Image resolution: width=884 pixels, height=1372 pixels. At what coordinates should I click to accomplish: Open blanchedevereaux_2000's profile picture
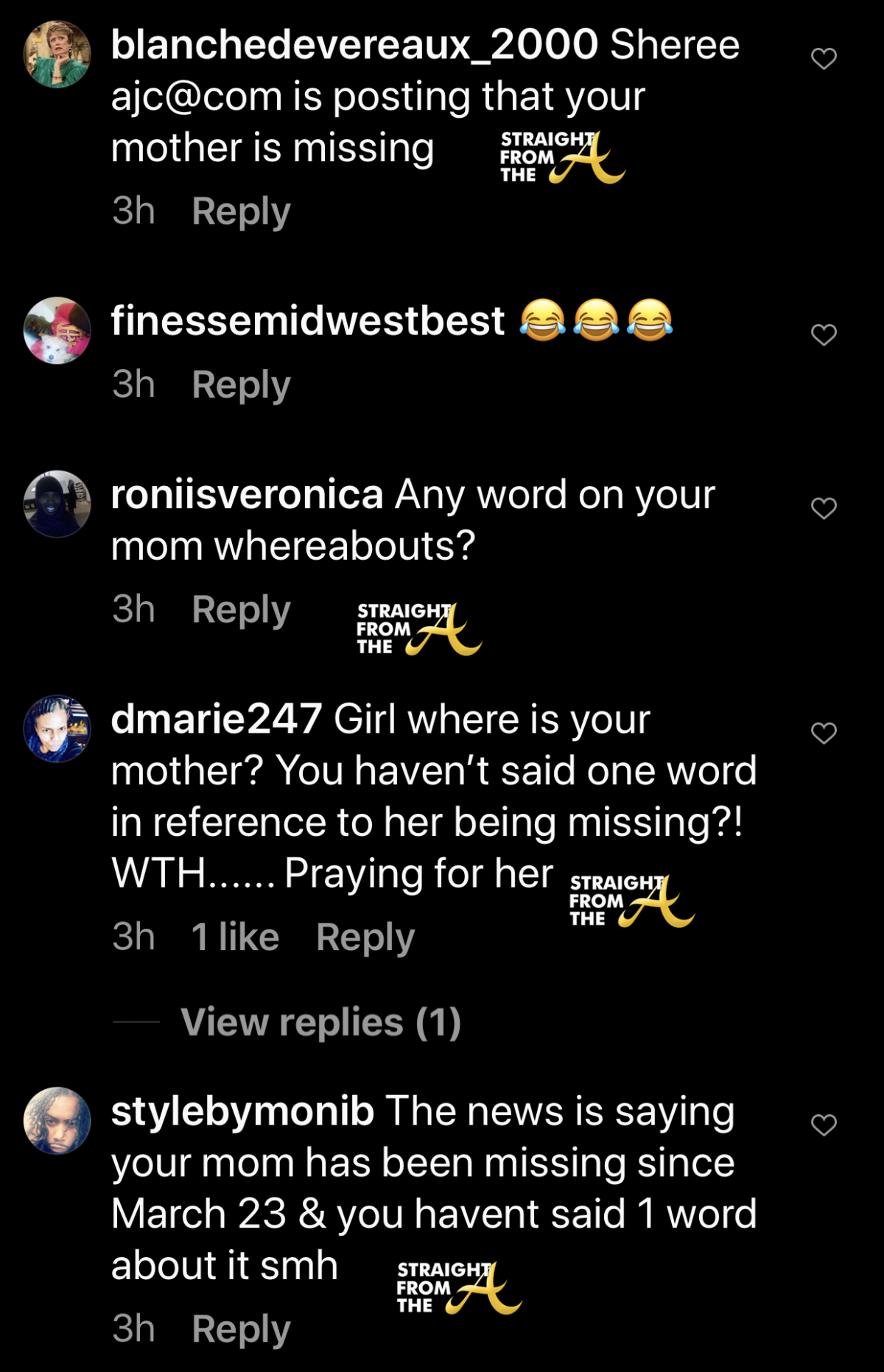tap(57, 54)
